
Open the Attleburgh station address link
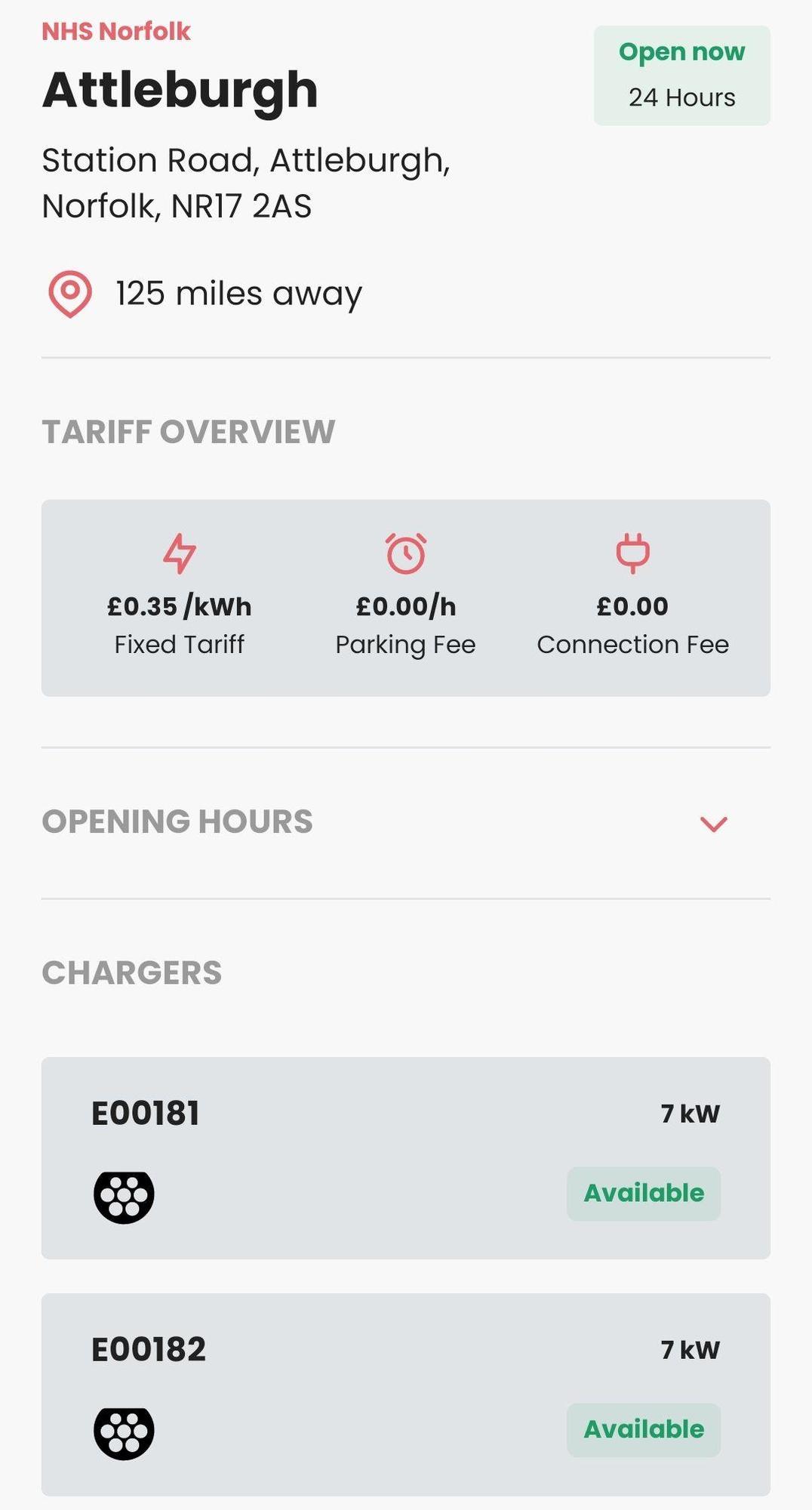tap(245, 181)
